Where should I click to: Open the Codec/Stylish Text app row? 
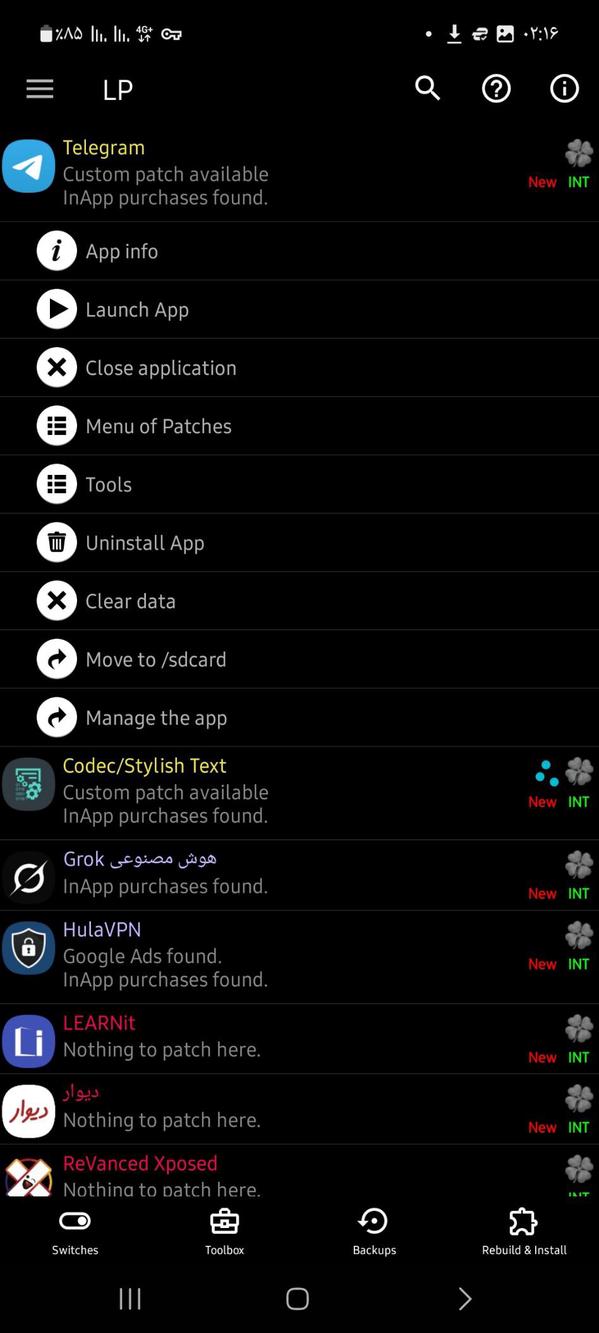299,790
